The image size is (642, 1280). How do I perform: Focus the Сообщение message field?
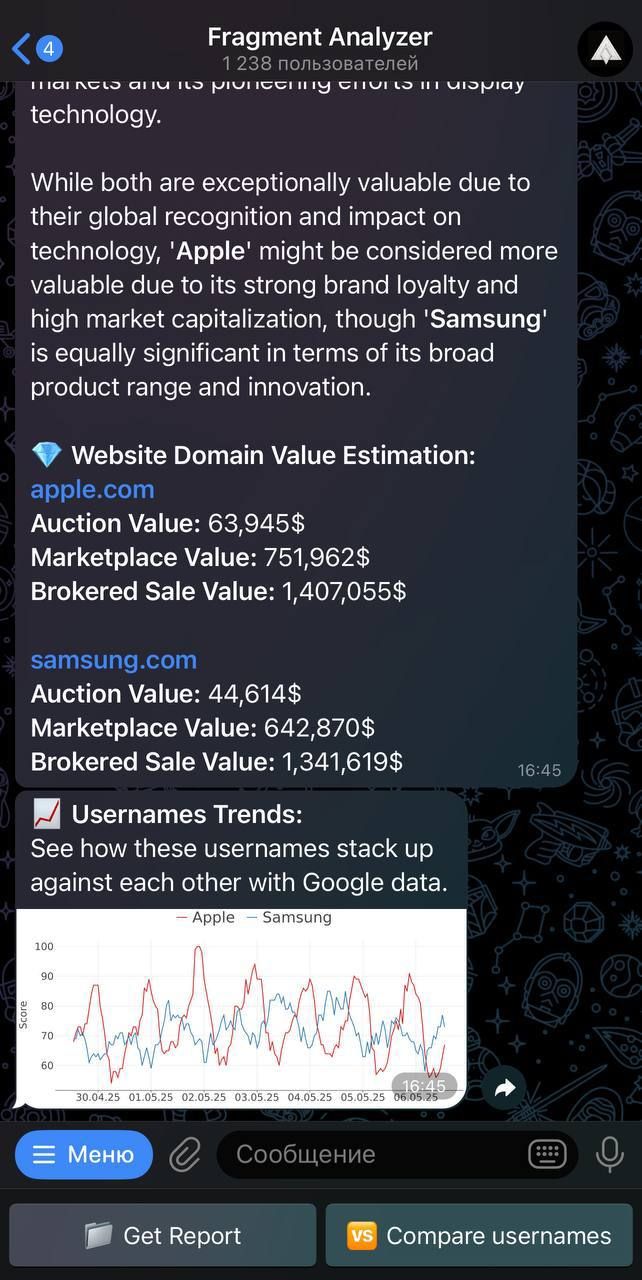[x=370, y=1155]
